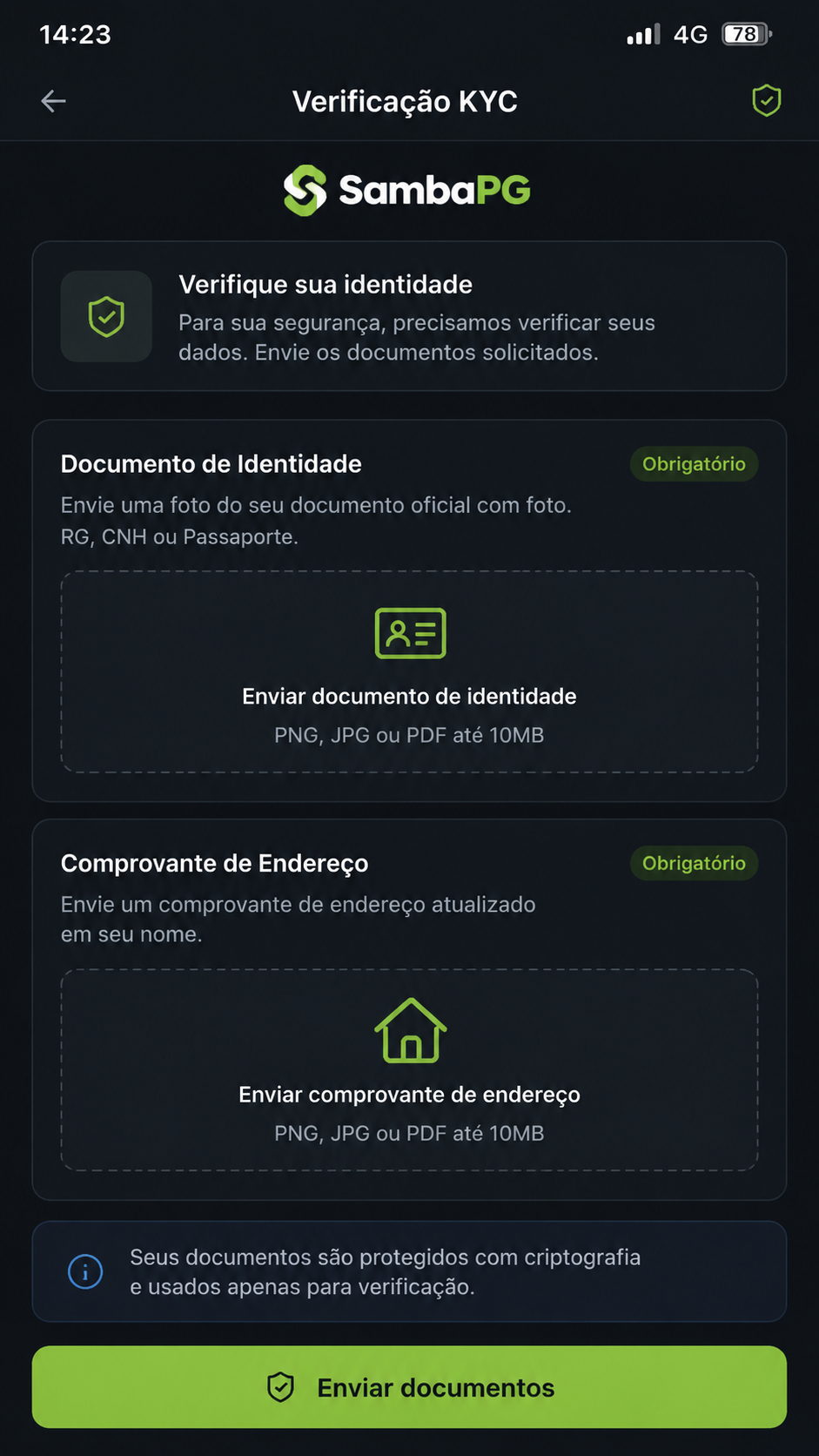819x1456 pixels.
Task: Go back using the top-left arrow
Action: click(53, 101)
